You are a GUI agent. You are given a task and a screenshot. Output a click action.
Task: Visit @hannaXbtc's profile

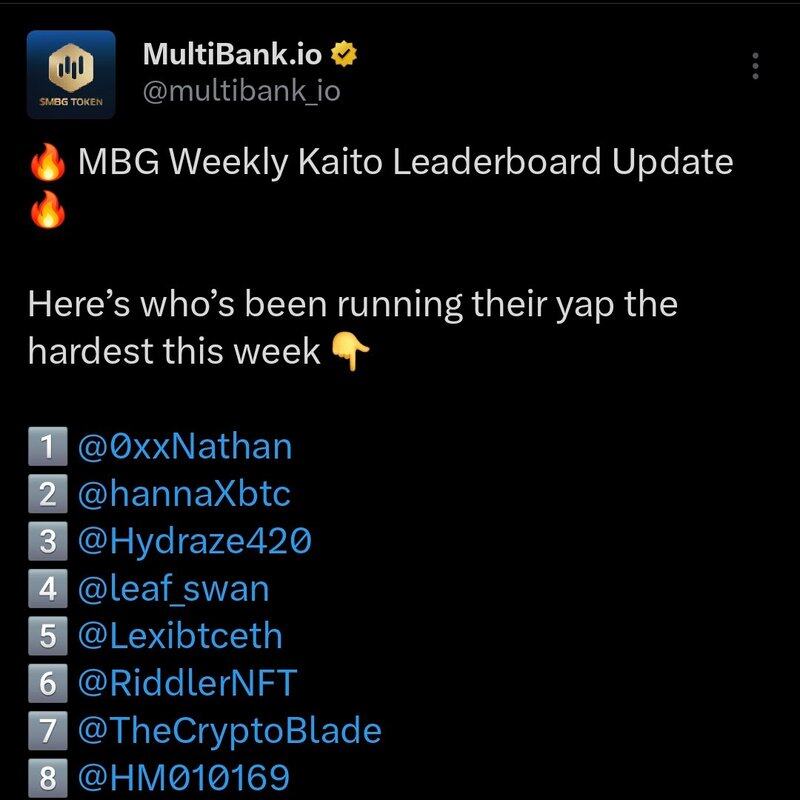[183, 493]
